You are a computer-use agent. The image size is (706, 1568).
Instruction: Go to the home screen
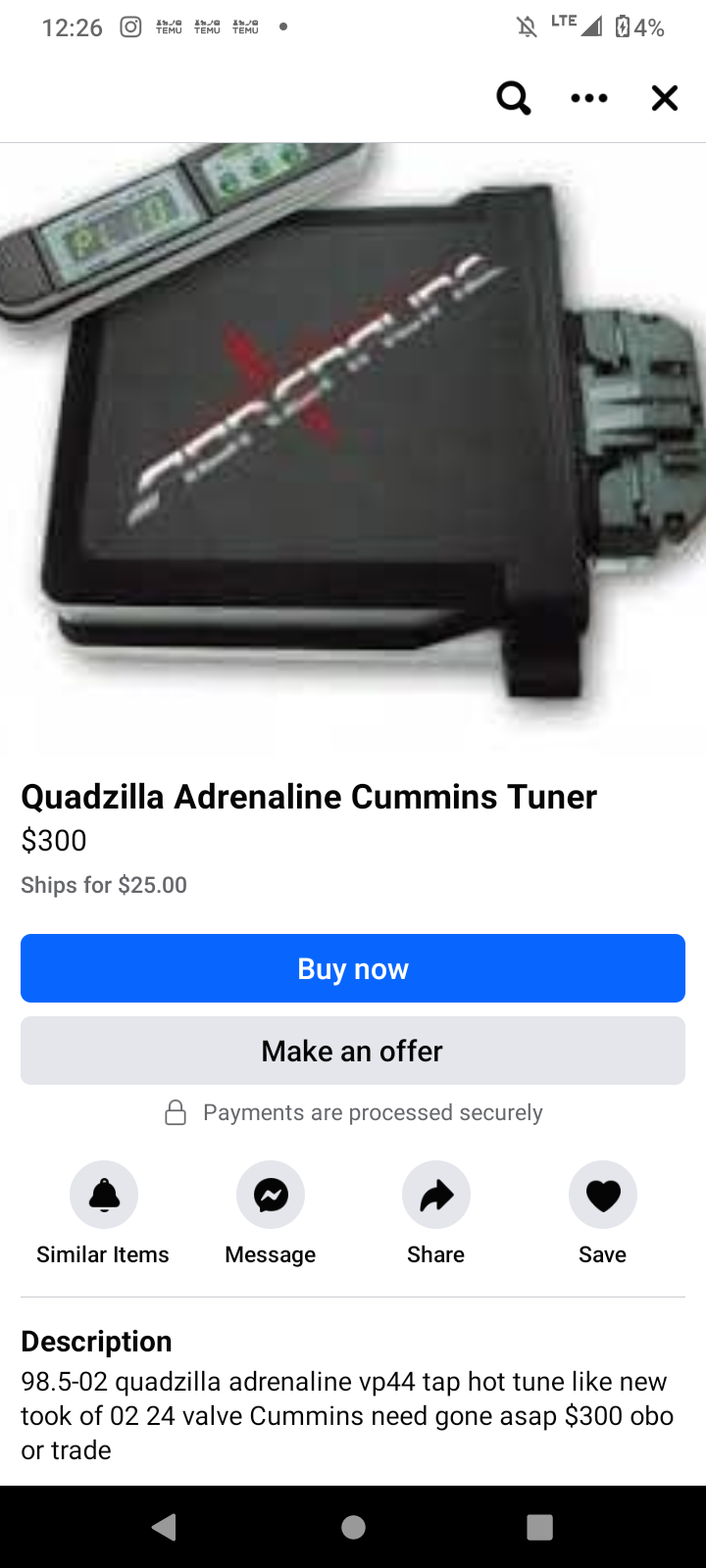(x=353, y=1527)
